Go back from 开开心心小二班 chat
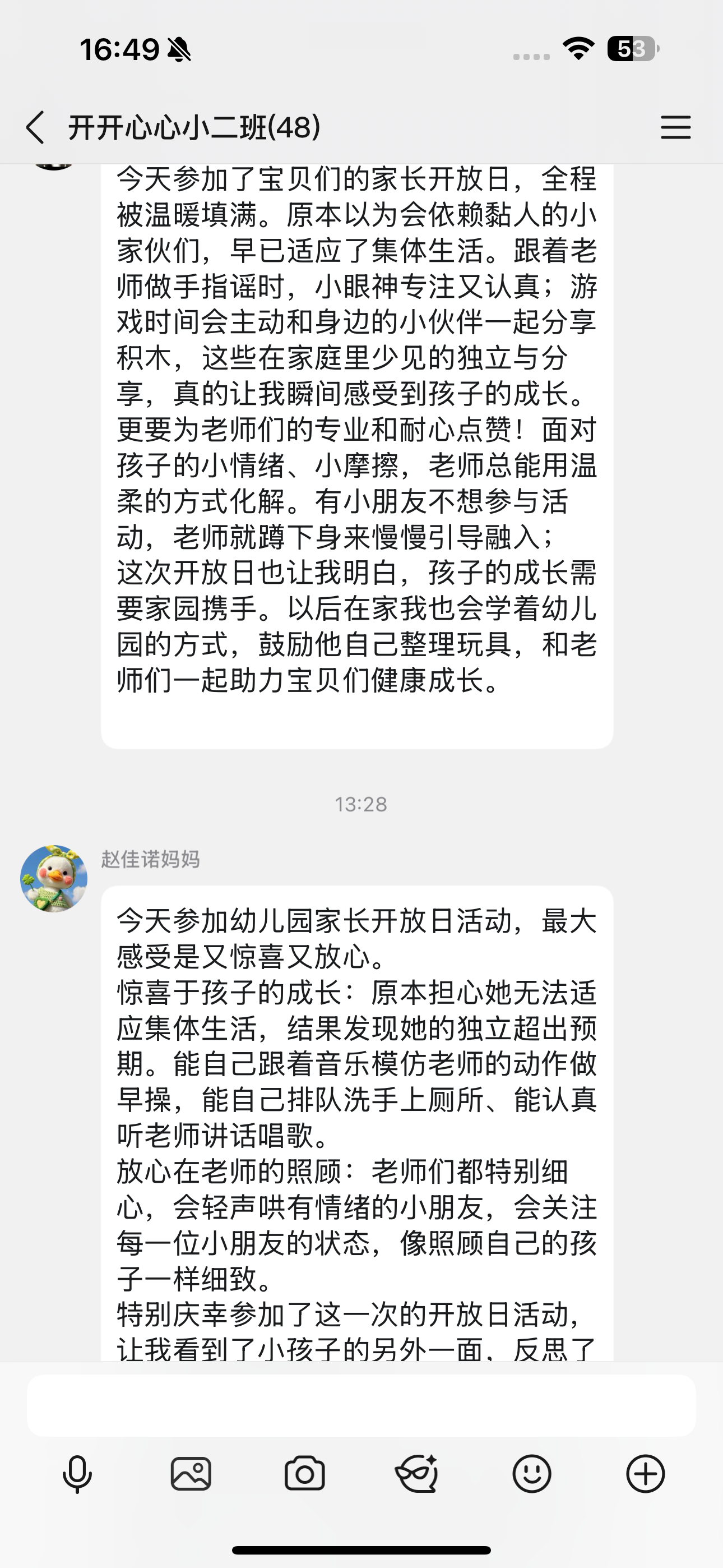723x1568 pixels. tap(35, 127)
